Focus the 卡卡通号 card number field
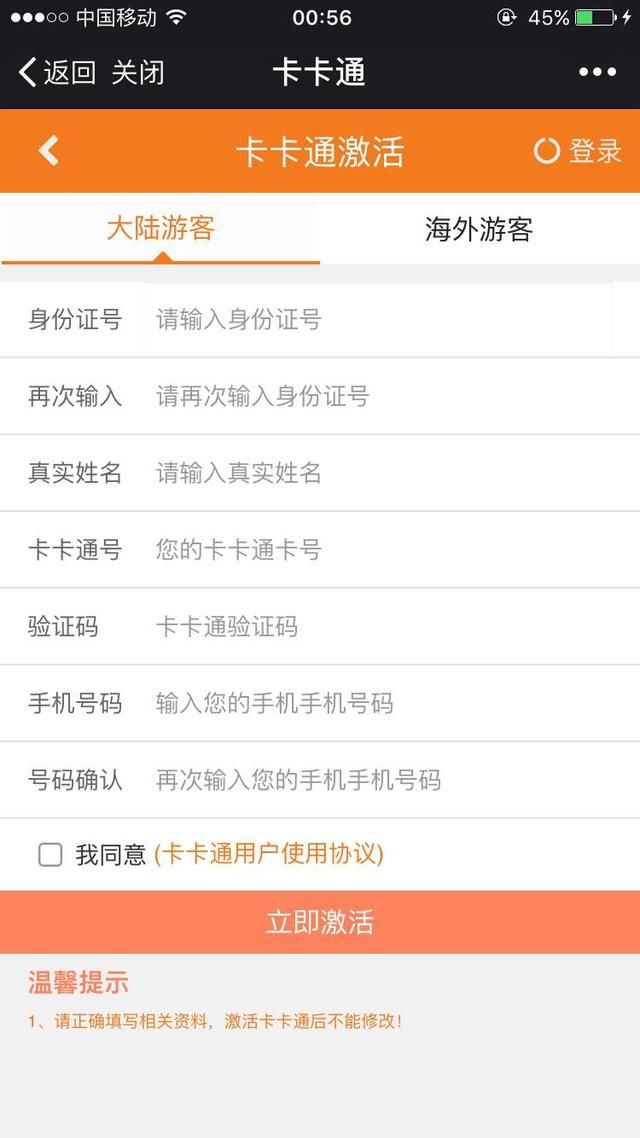The image size is (640, 1138). [380, 550]
